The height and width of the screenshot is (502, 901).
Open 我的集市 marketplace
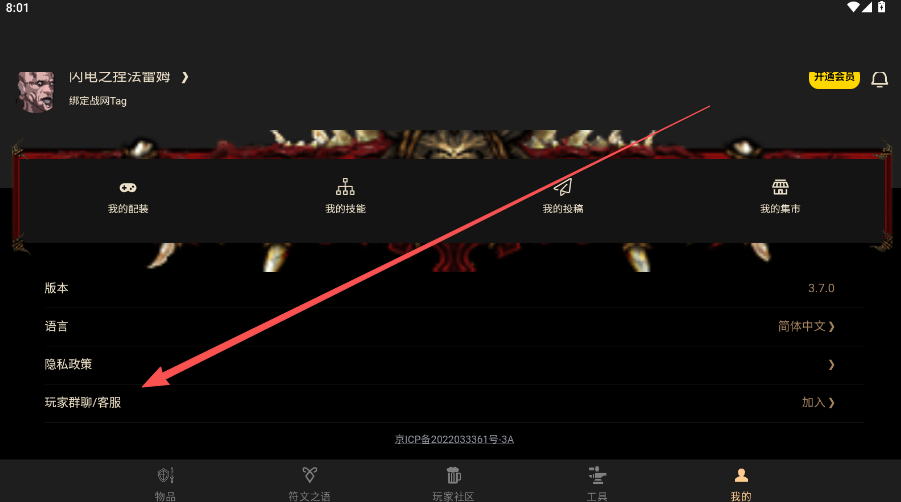tap(780, 197)
